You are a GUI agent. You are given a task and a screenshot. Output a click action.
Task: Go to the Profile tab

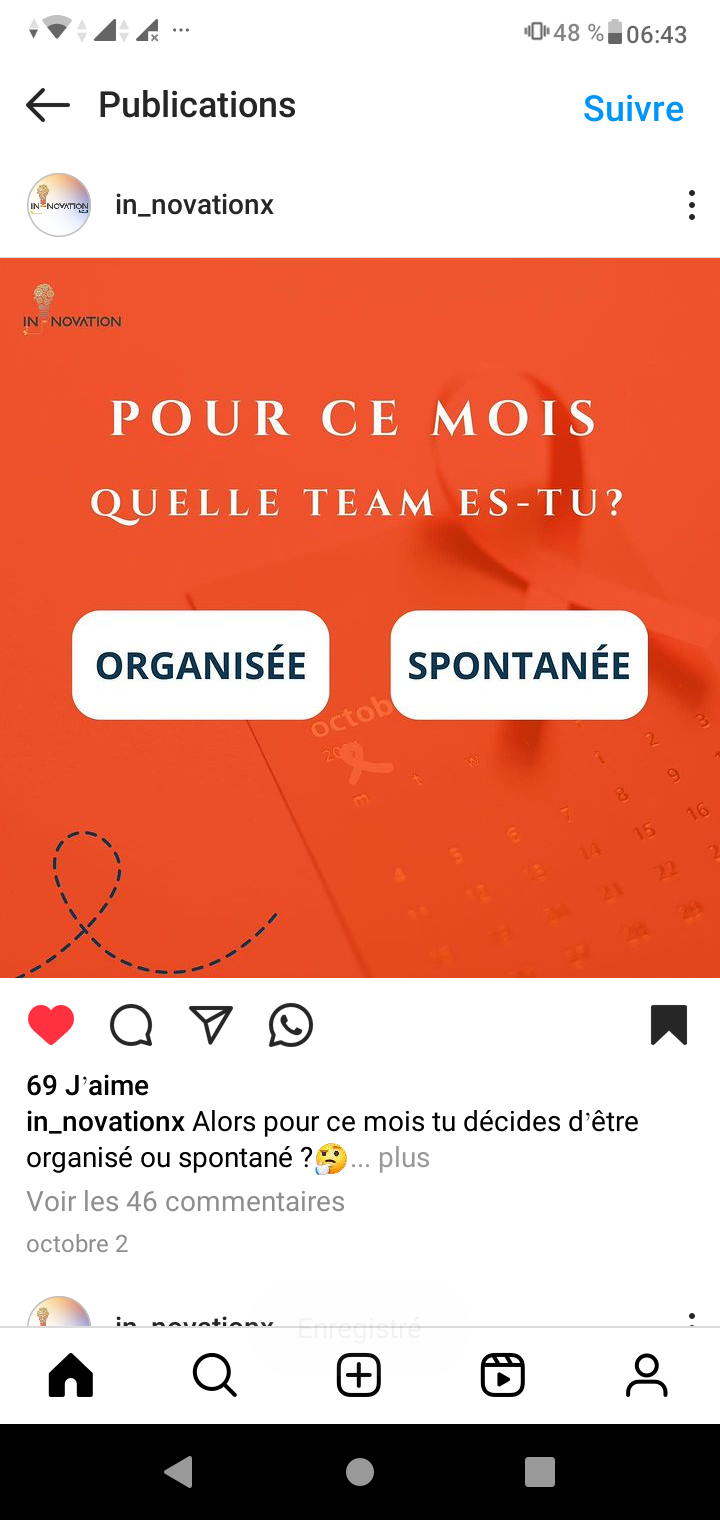point(647,1375)
